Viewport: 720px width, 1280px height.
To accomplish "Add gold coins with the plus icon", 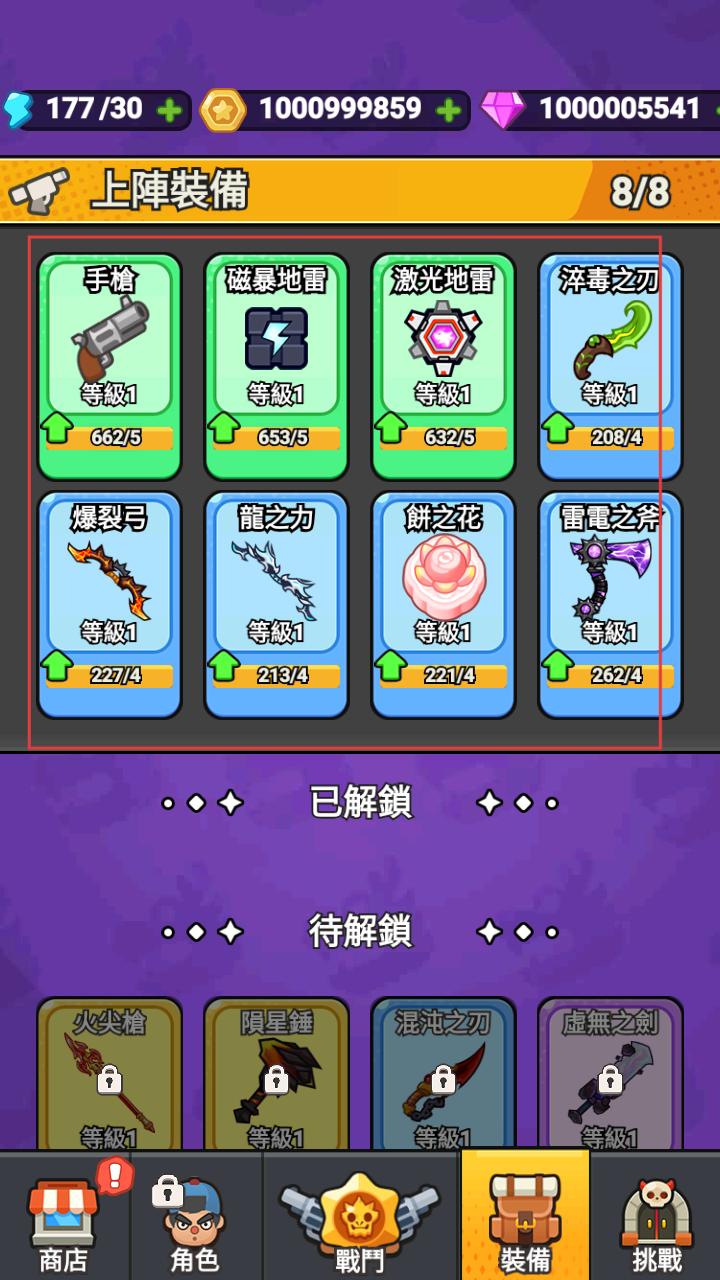I will 449,110.
